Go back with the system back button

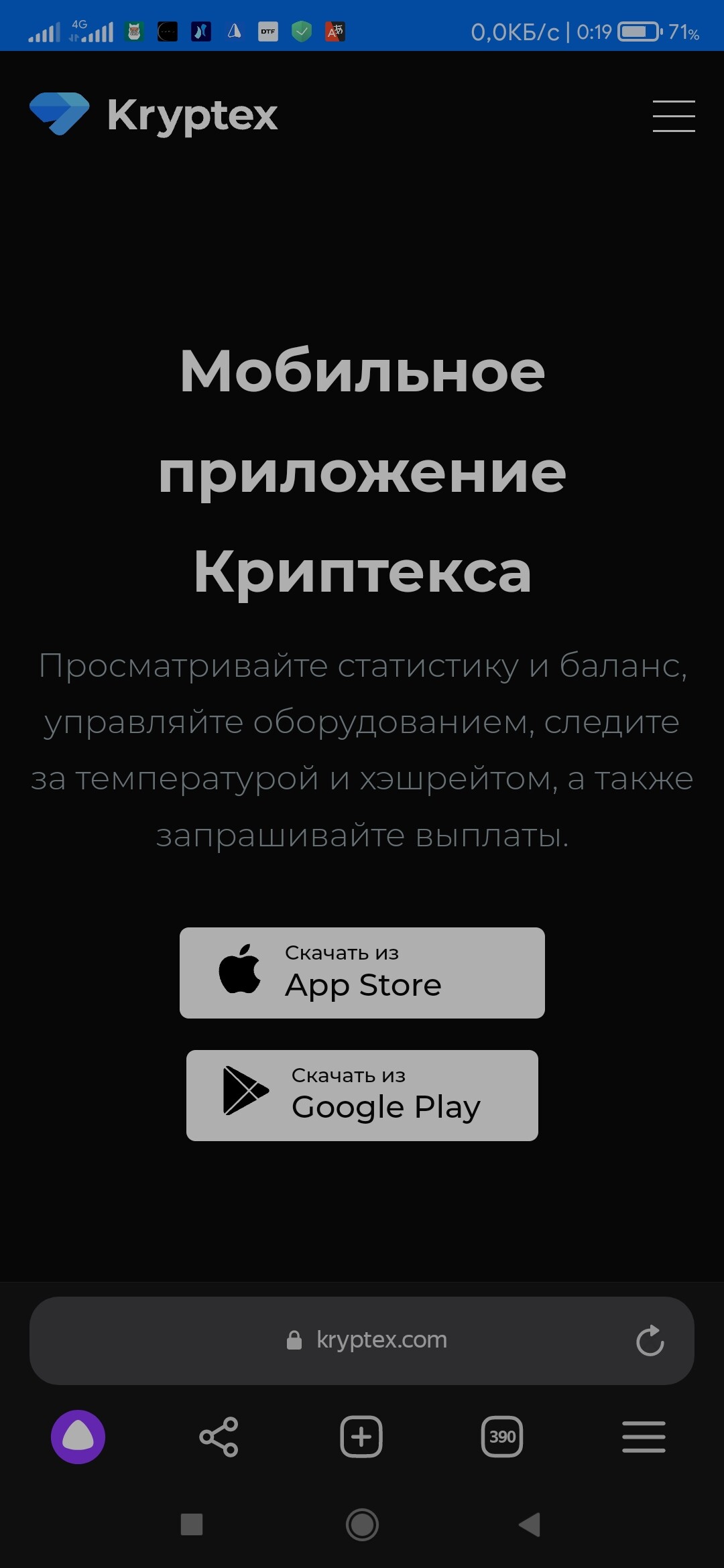tap(530, 1525)
